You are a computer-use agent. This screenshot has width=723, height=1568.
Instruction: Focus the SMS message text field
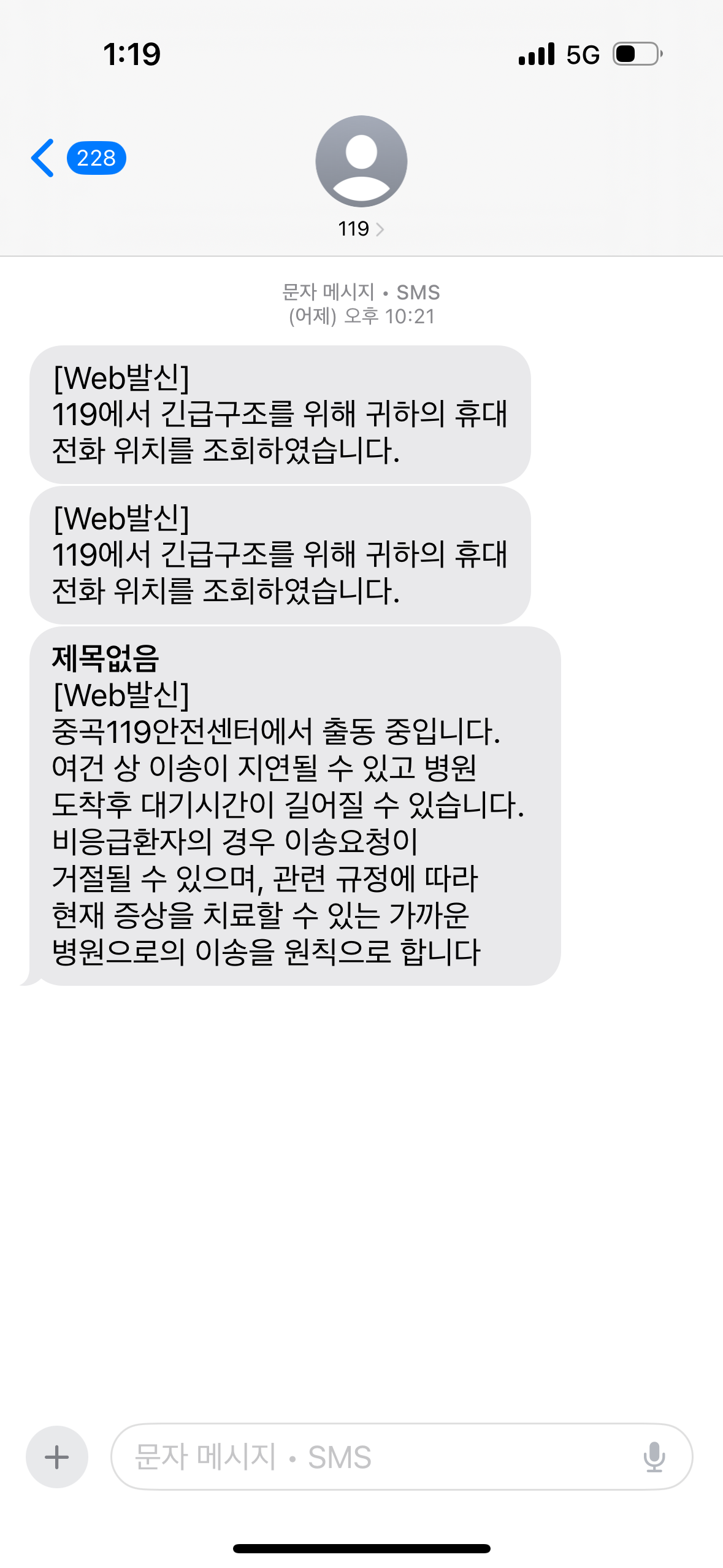(374, 1456)
